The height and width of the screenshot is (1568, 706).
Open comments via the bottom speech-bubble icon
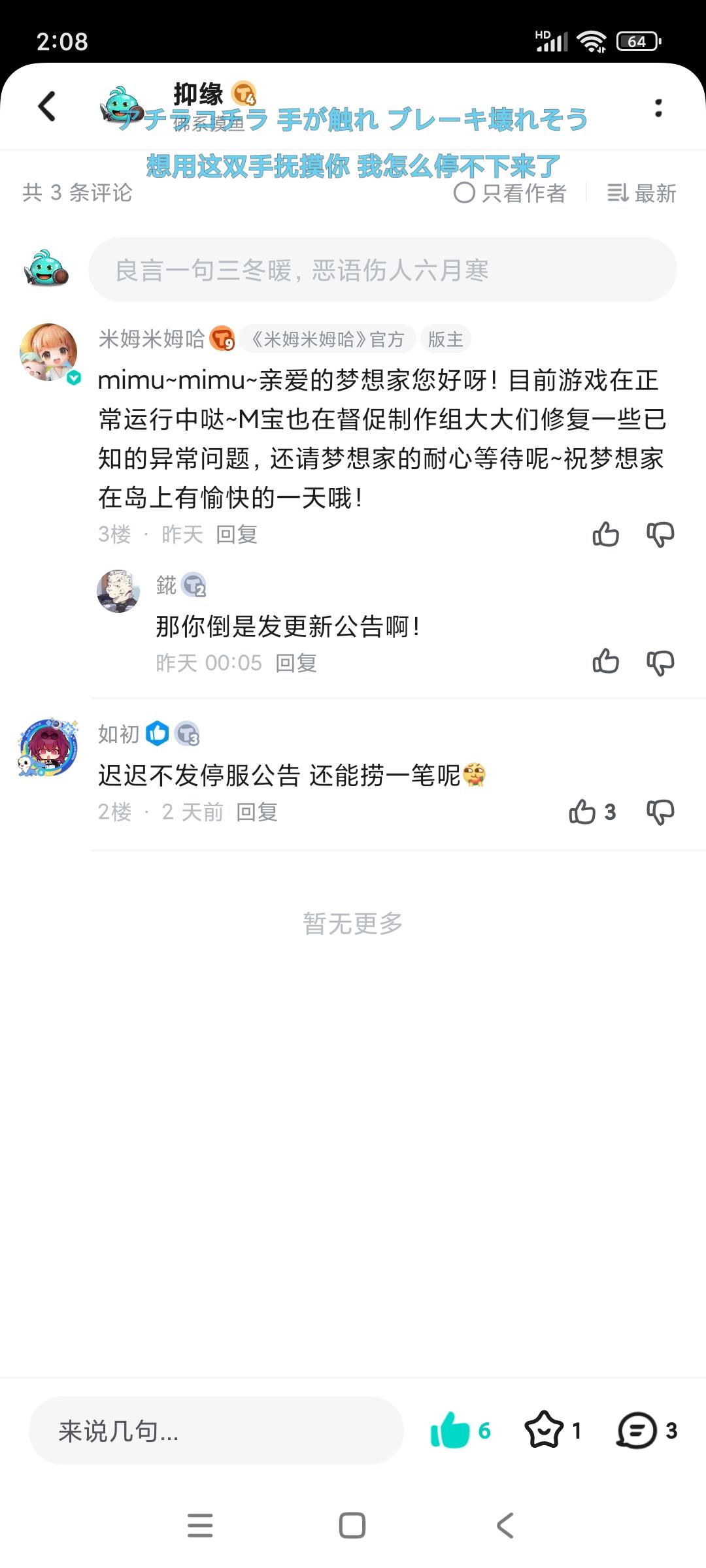tap(637, 1431)
